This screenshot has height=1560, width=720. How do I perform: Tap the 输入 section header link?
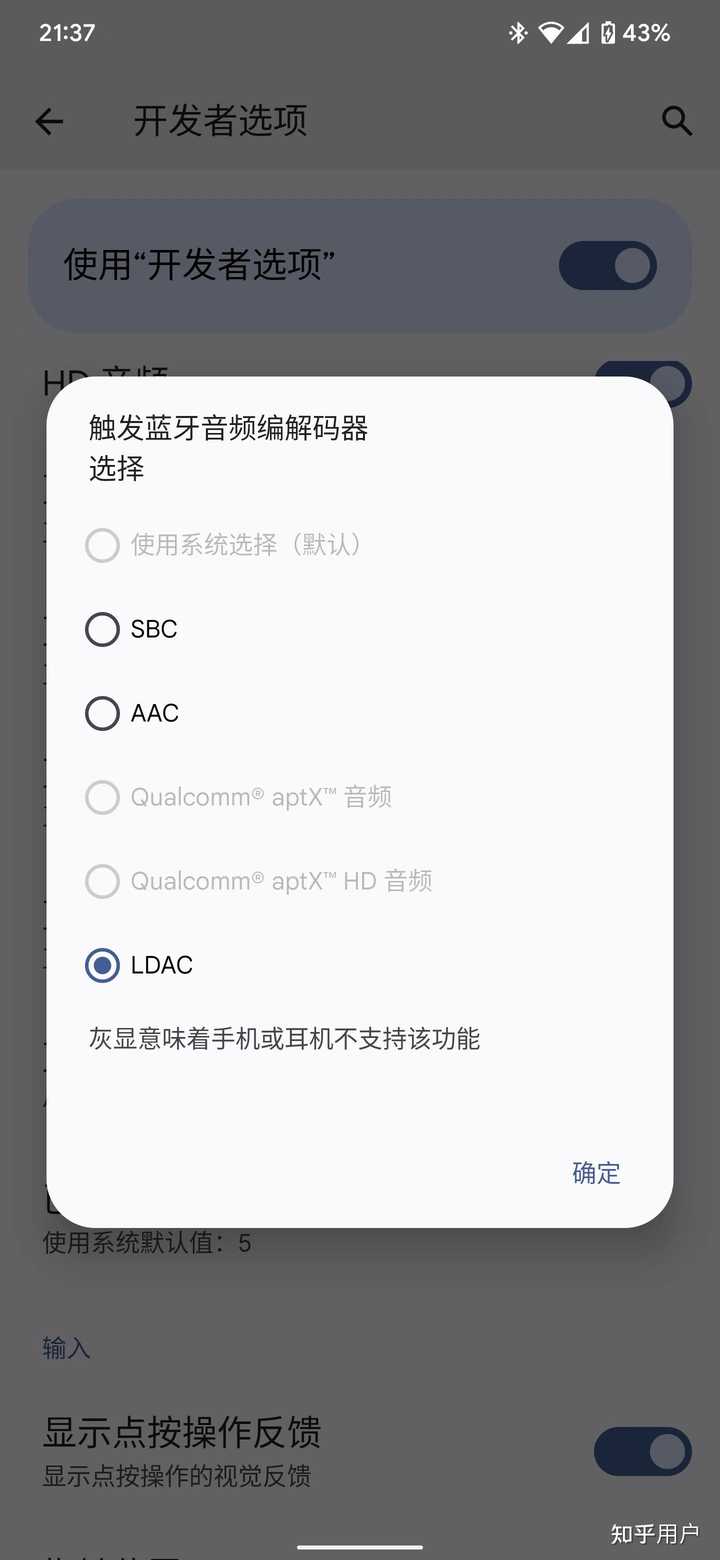(66, 1348)
